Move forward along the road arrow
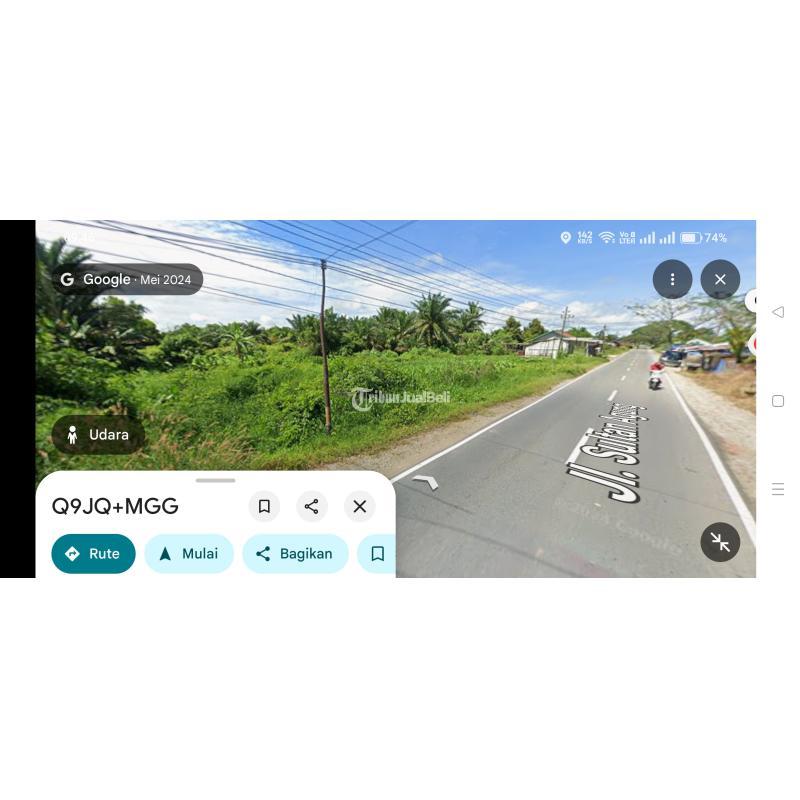The width and height of the screenshot is (800, 800). tap(427, 482)
